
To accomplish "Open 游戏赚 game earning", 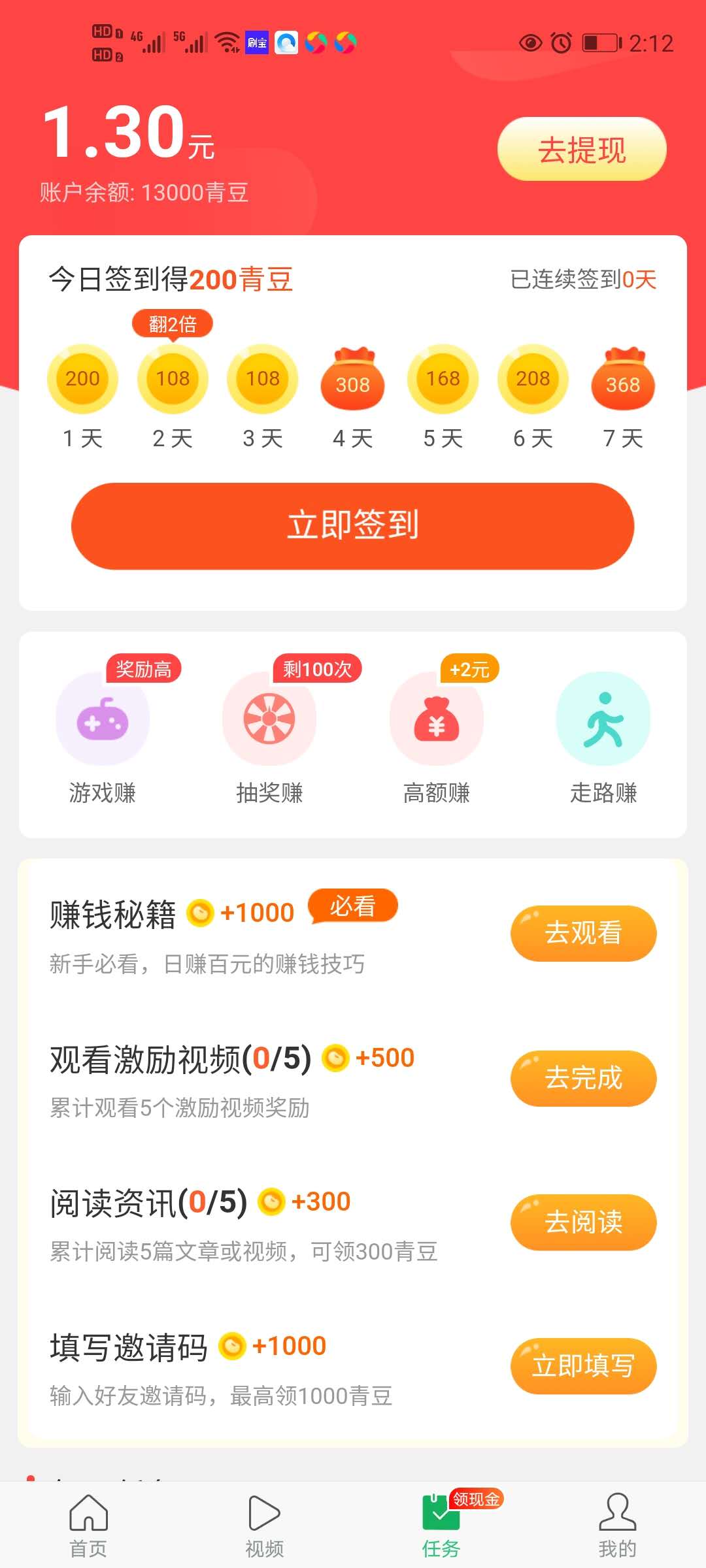I will click(103, 738).
